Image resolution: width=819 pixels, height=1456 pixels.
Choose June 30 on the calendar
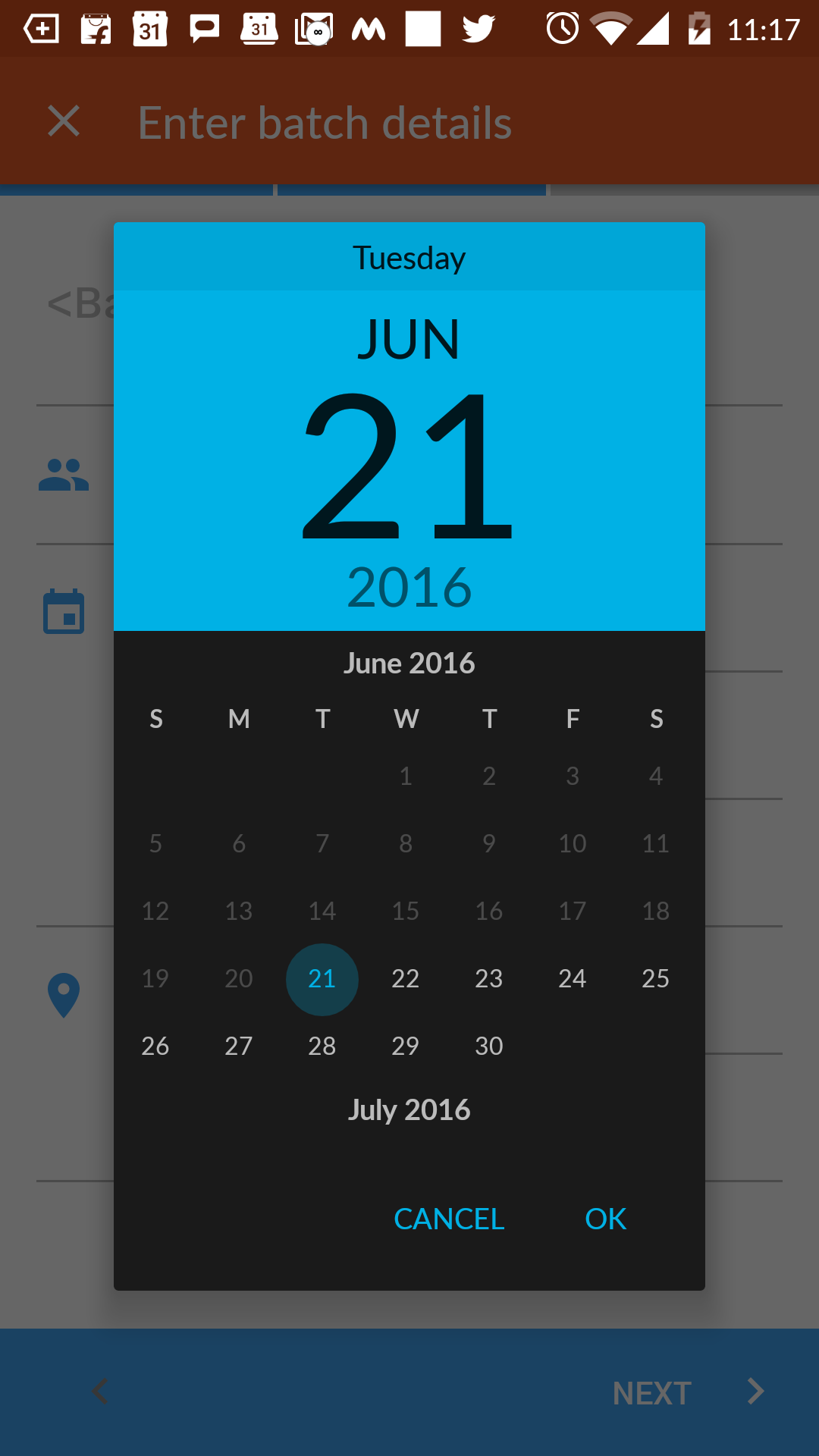pyautogui.click(x=489, y=1046)
